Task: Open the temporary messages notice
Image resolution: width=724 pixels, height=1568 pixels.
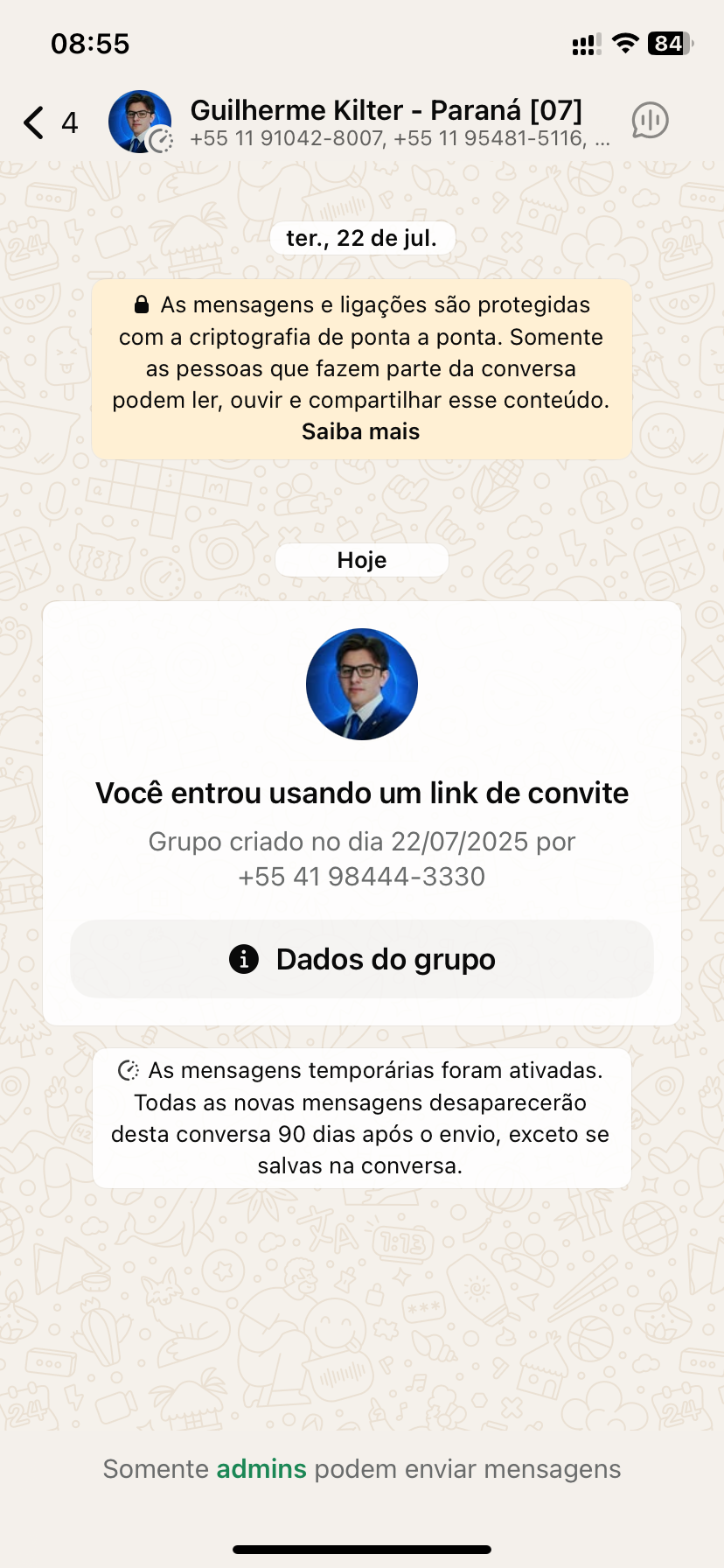Action: pyautogui.click(x=361, y=1117)
